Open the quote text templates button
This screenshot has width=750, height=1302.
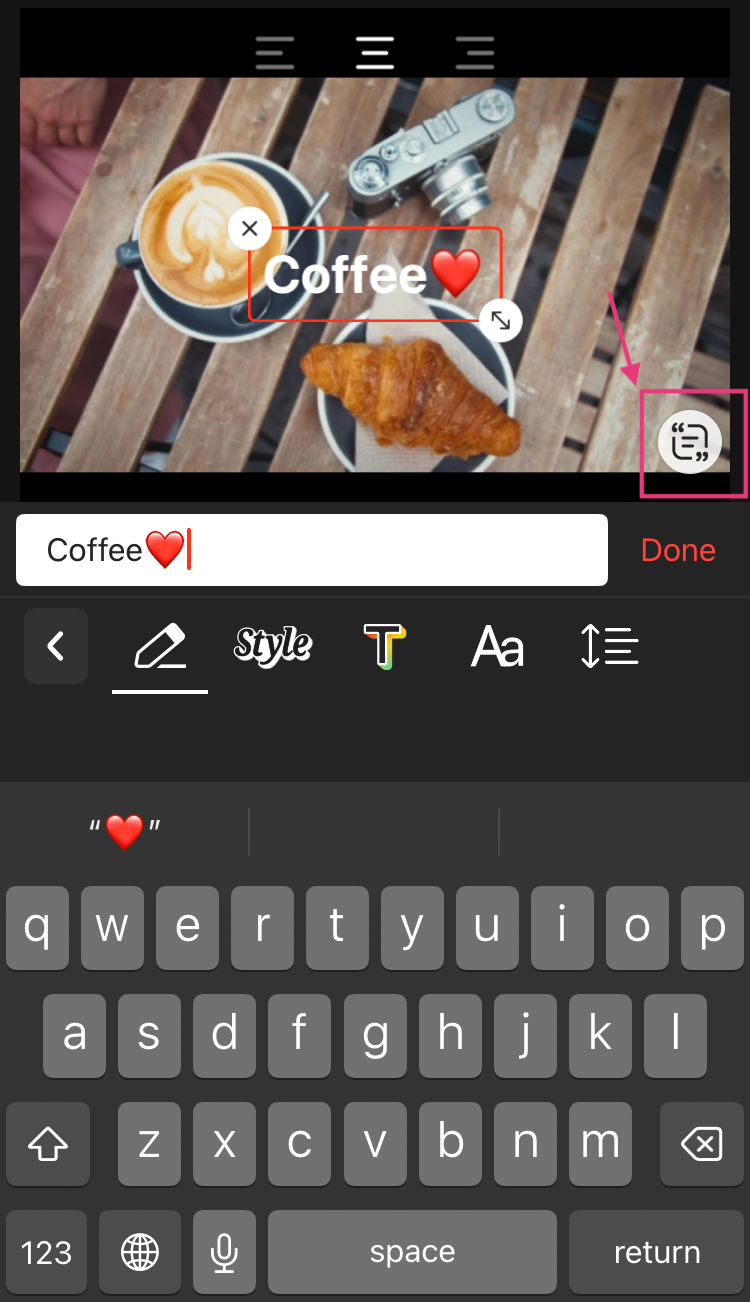(x=690, y=441)
